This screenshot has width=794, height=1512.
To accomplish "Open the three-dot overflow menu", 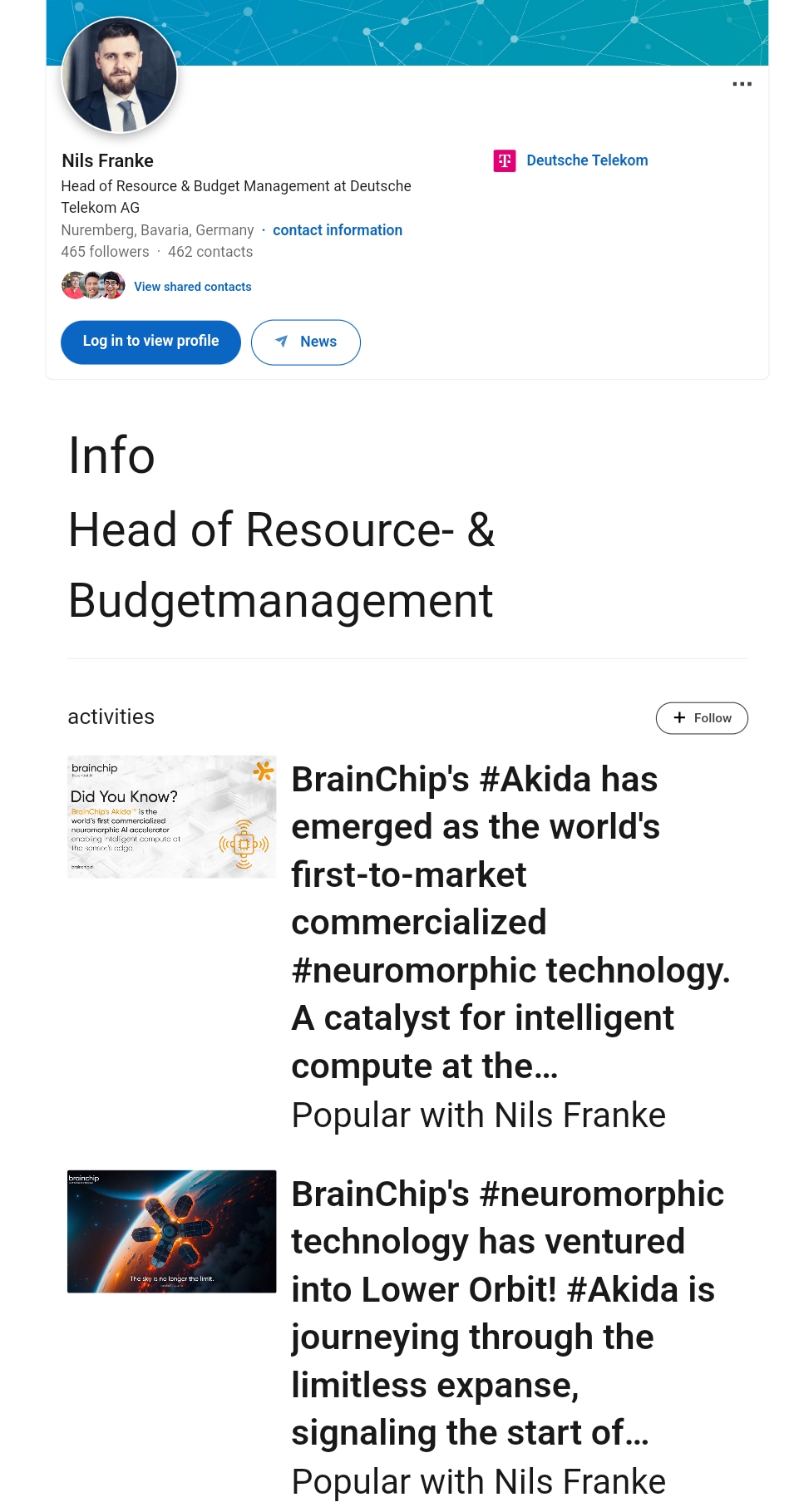I will pyautogui.click(x=742, y=84).
